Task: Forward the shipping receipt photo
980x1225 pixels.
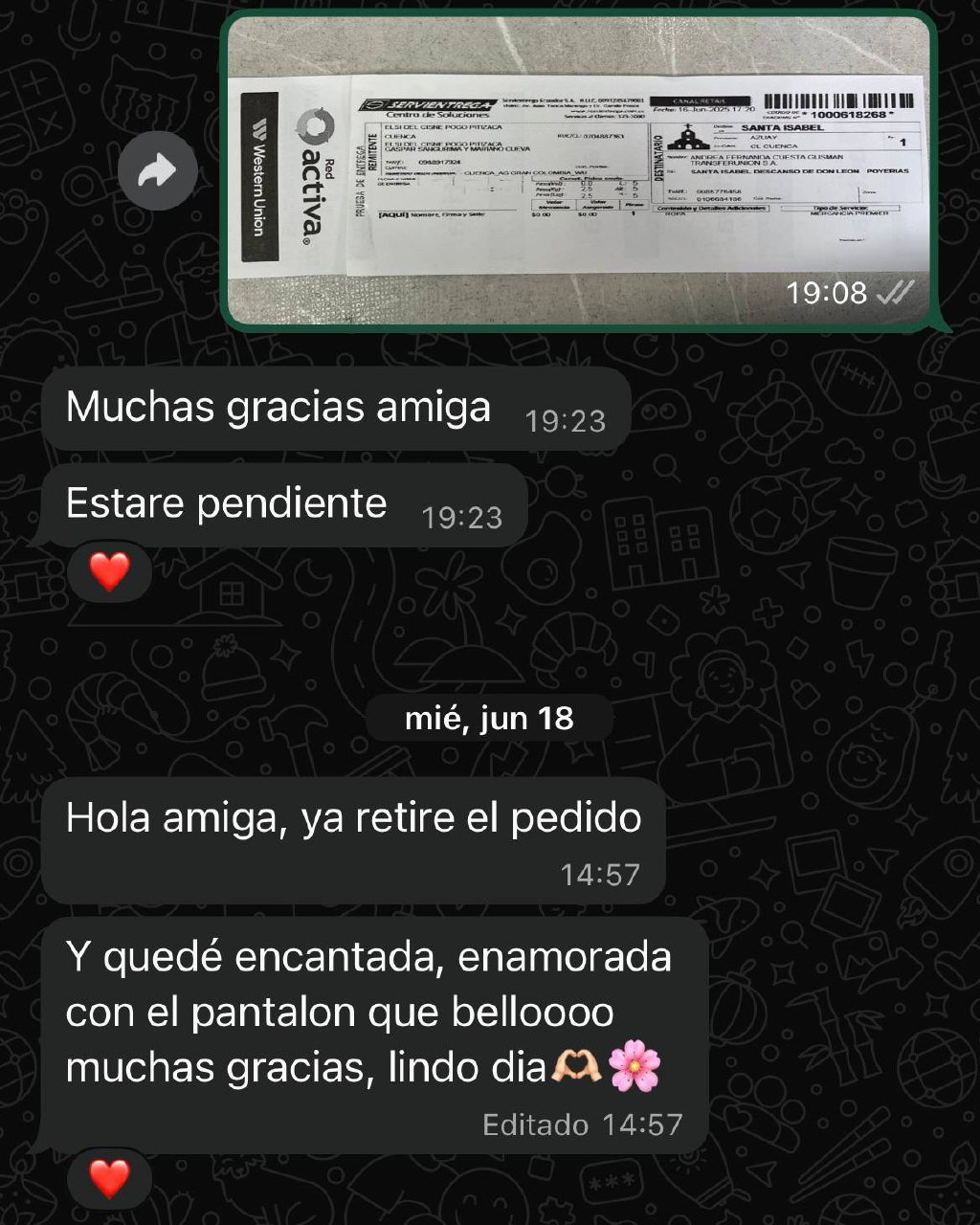Action: coord(158,172)
